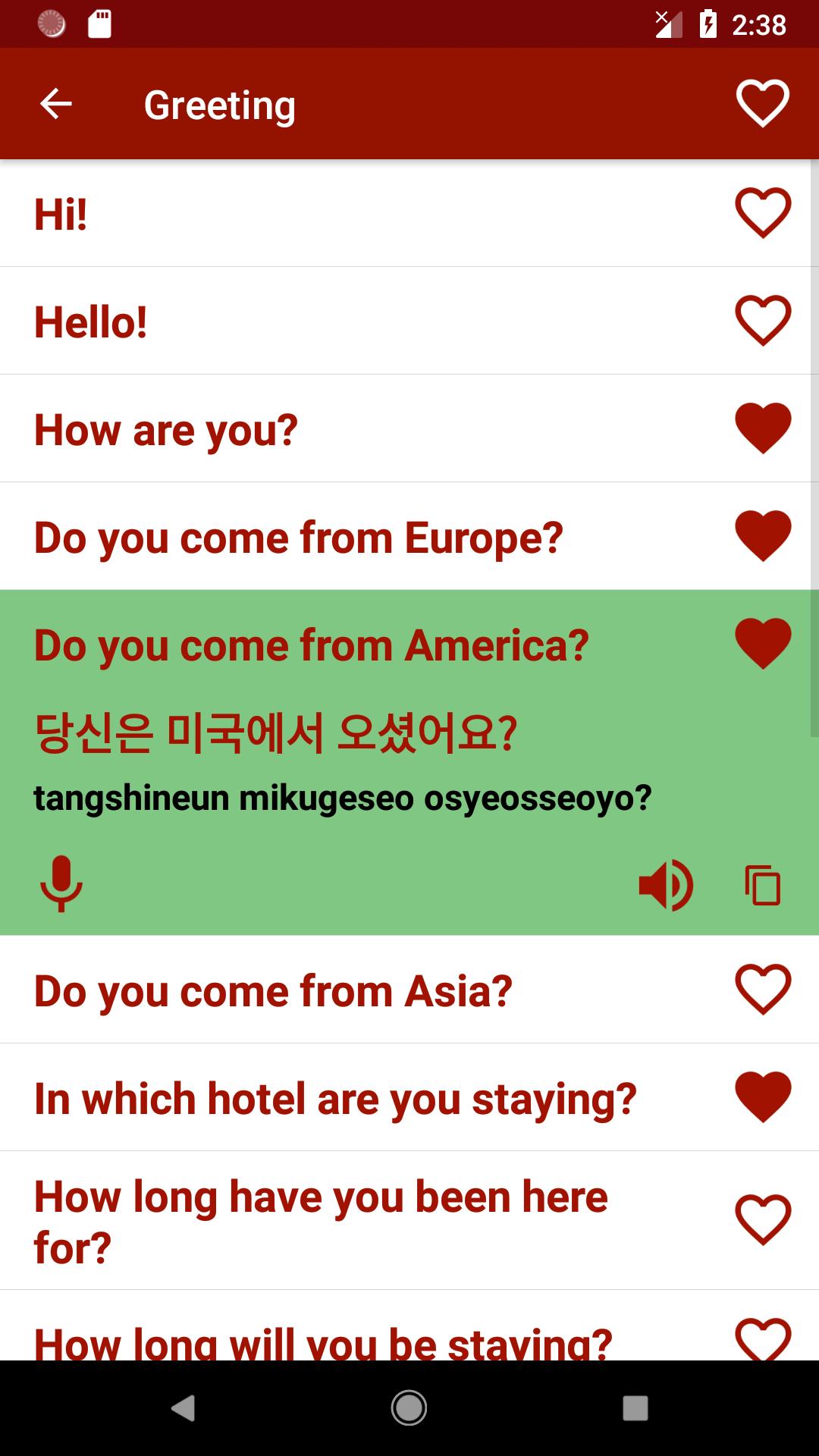
Task: Unfavorite "In which hotel are you staying?"
Action: [762, 1097]
